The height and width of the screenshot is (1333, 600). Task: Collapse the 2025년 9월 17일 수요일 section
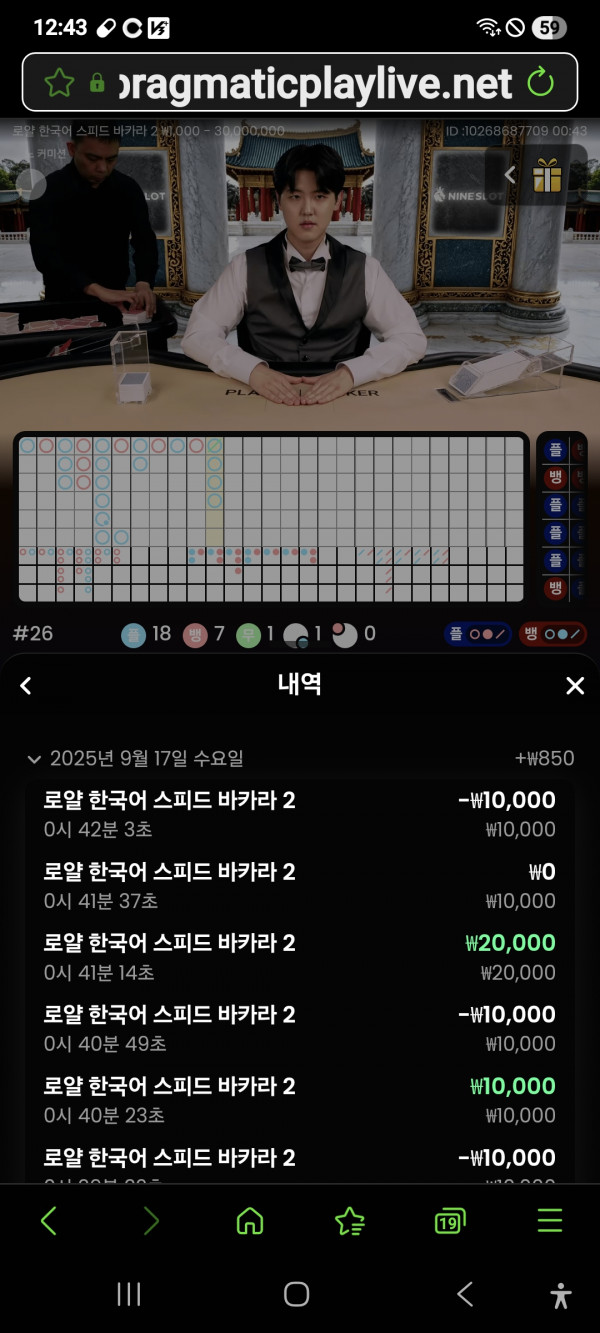[x=35, y=759]
